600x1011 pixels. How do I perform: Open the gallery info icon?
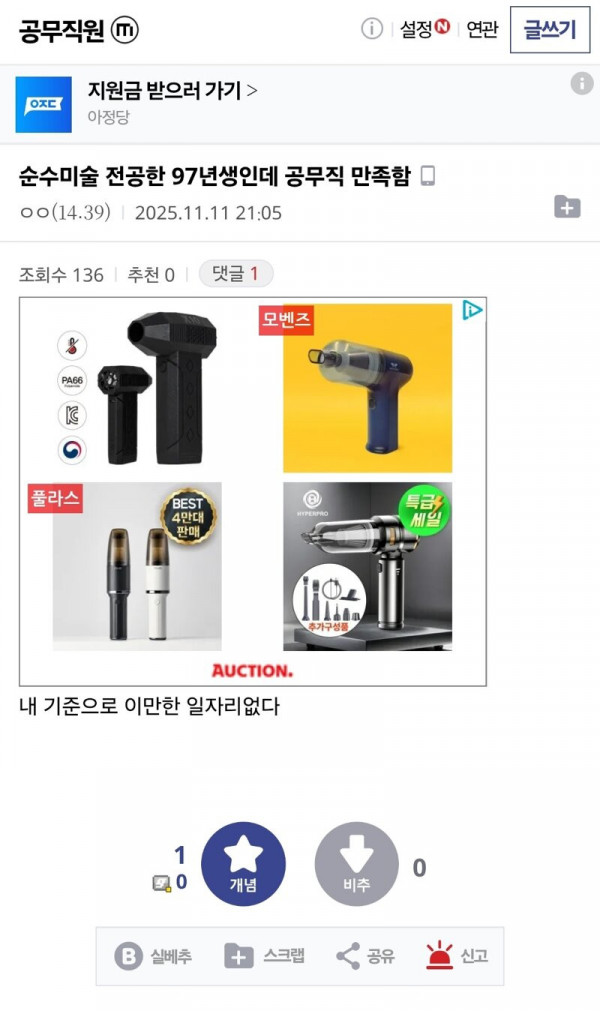[372, 29]
